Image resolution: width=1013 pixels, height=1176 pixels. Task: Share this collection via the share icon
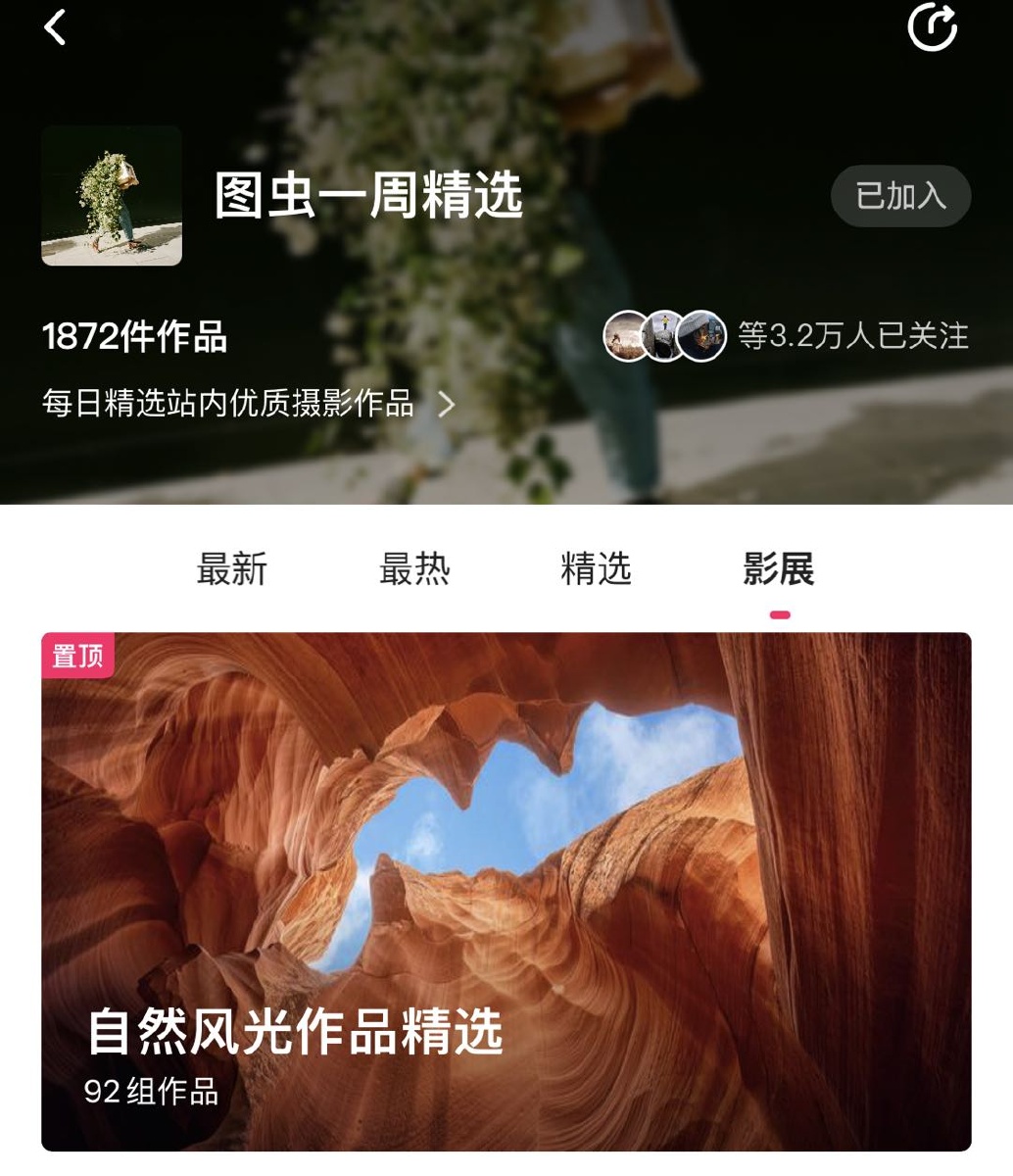coord(932,27)
